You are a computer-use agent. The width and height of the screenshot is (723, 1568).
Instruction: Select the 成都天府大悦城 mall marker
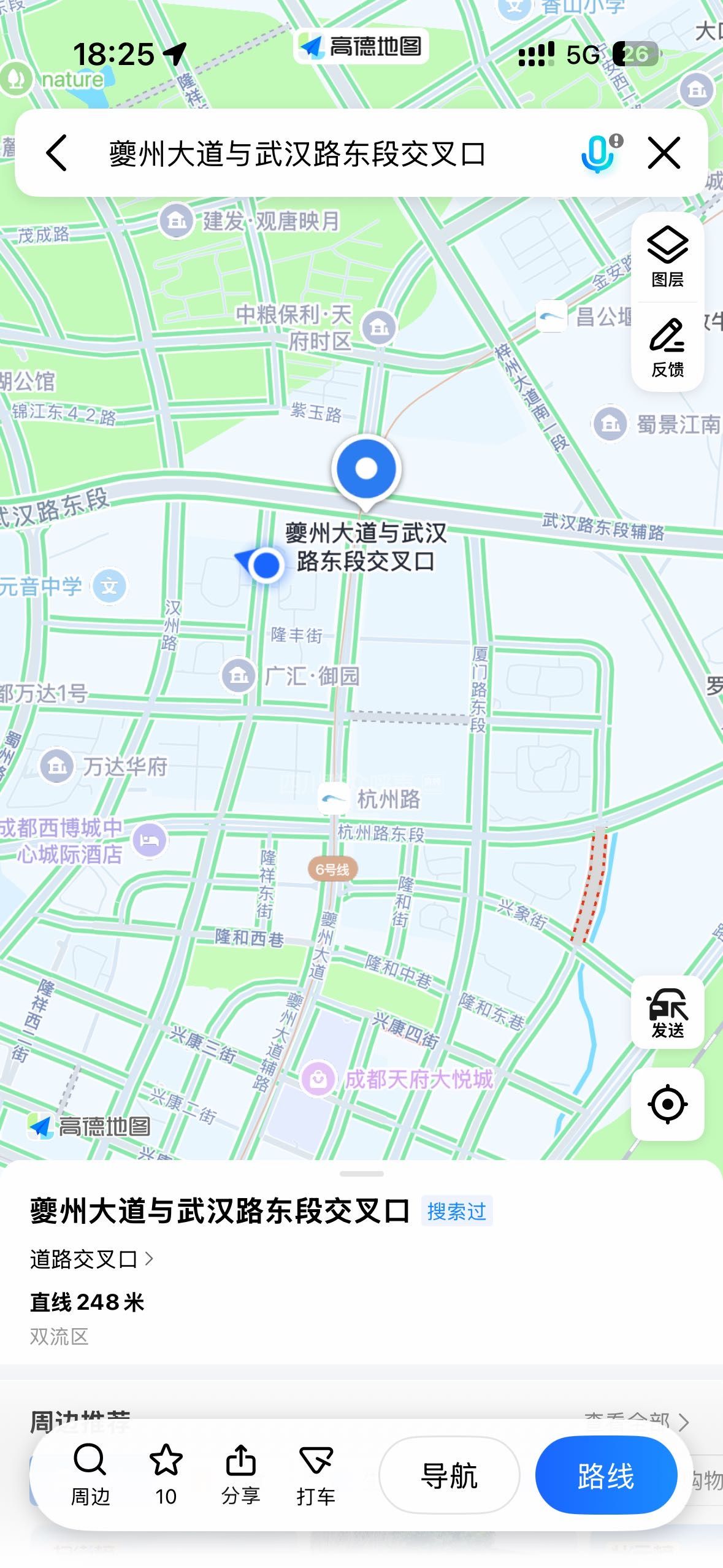pyautogui.click(x=318, y=1079)
